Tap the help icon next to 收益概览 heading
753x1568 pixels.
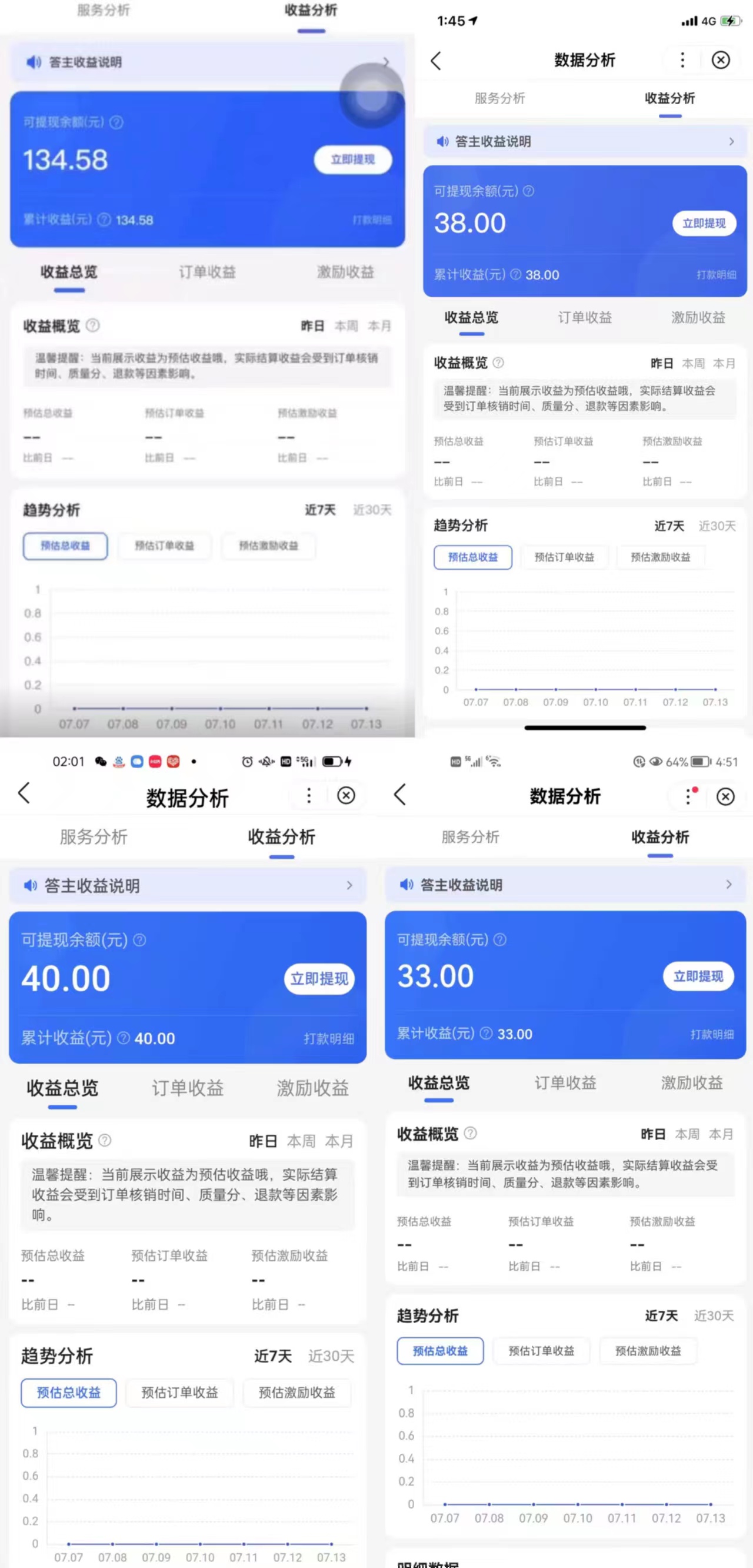point(93,325)
